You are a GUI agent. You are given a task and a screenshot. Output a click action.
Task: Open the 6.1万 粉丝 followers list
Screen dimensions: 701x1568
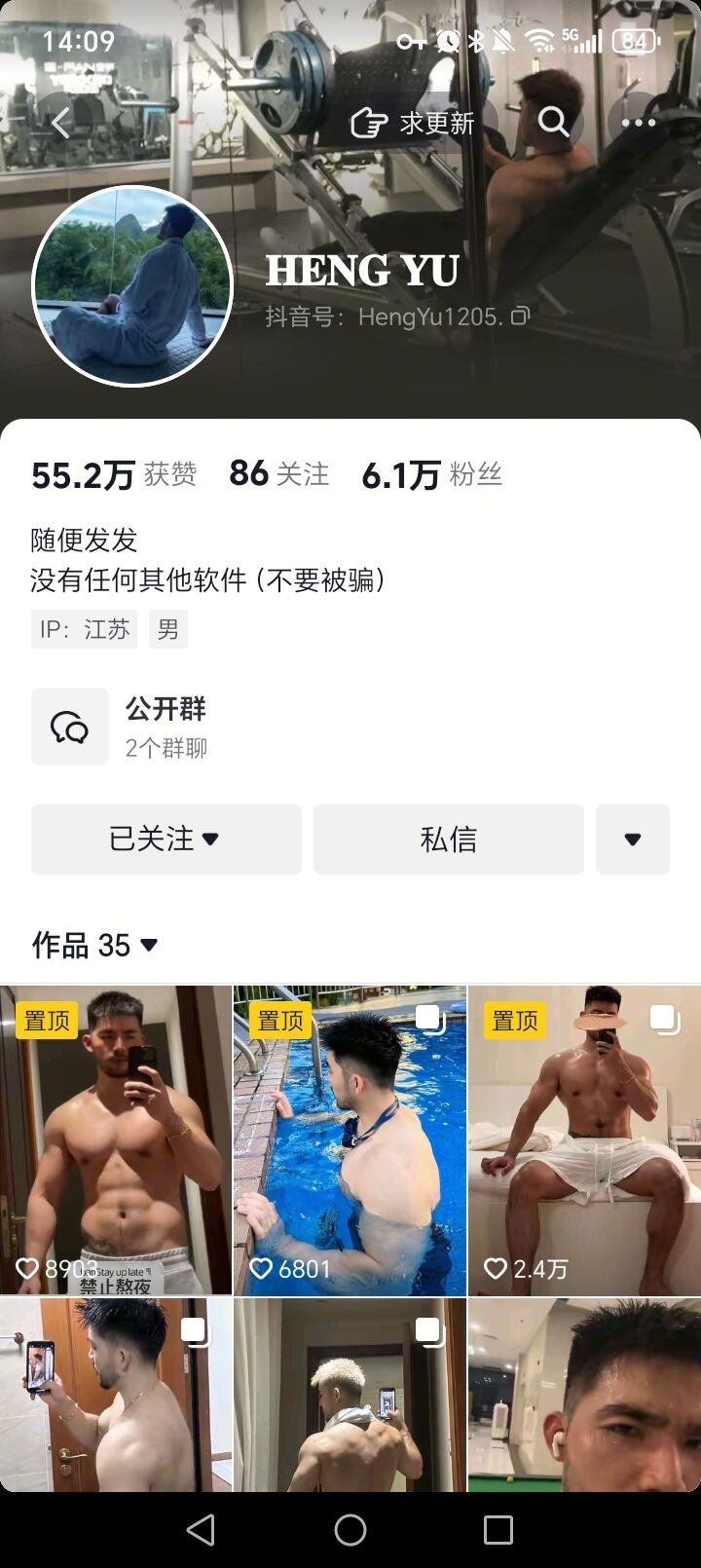point(431,474)
